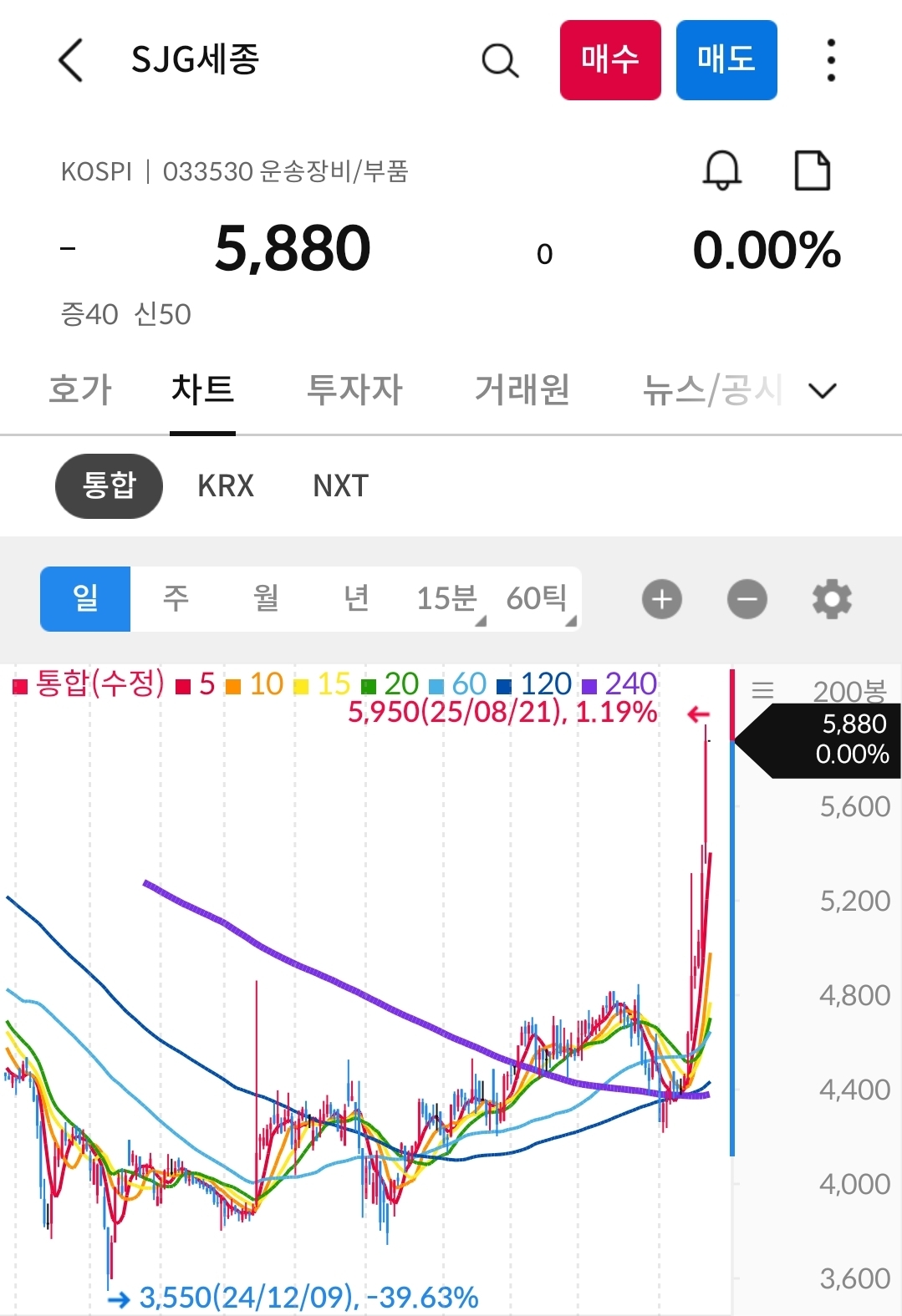The width and height of the screenshot is (902, 1316).
Task: Expand the 60틱 interval options
Action: coord(538,598)
